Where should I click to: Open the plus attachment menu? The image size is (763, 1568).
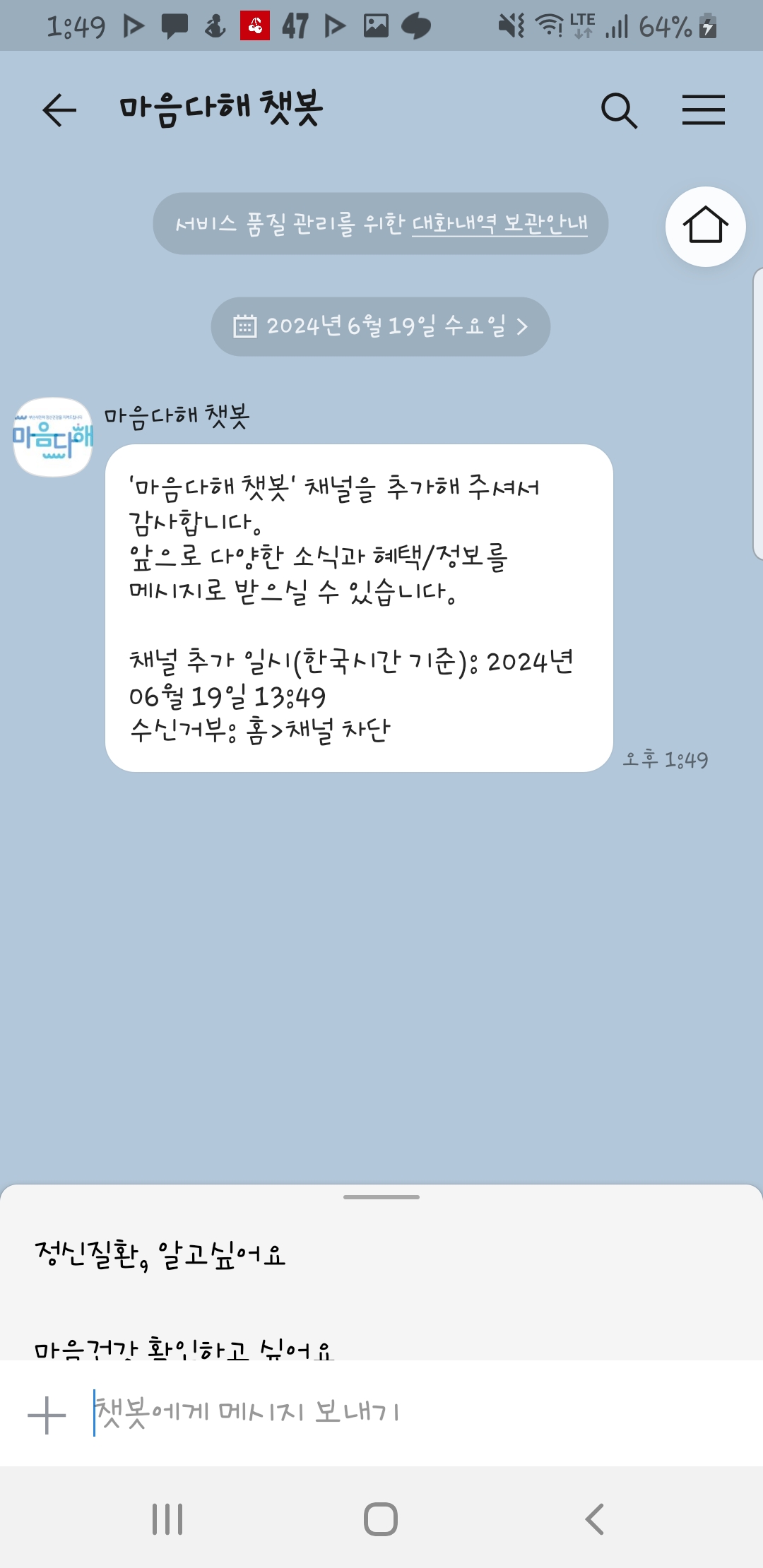click(47, 1415)
